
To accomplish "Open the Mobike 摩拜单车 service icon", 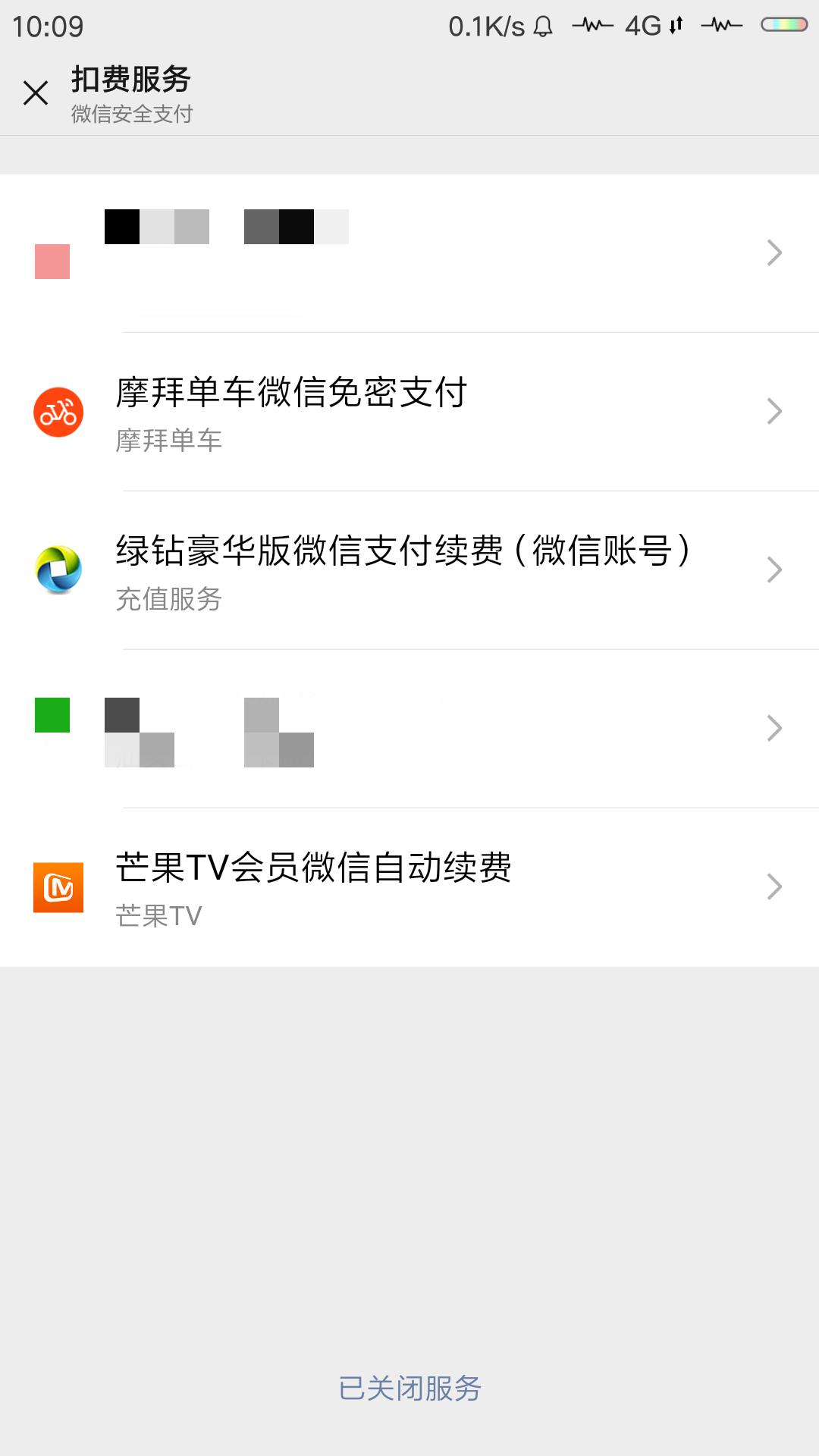I will [57, 412].
